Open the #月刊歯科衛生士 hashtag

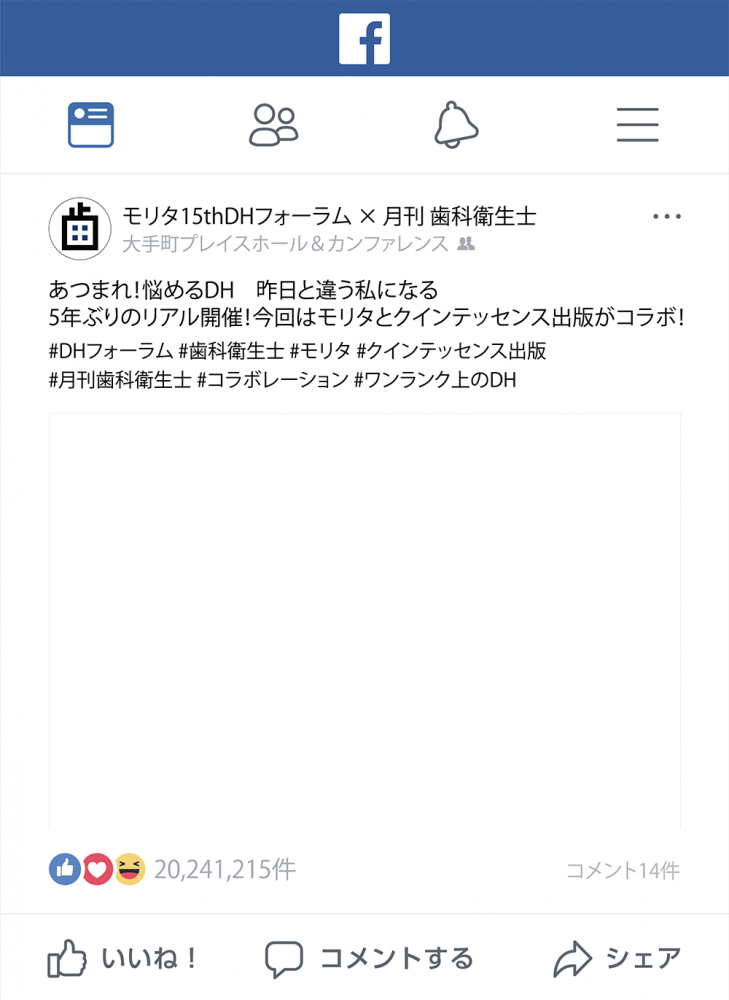pyautogui.click(x=120, y=380)
